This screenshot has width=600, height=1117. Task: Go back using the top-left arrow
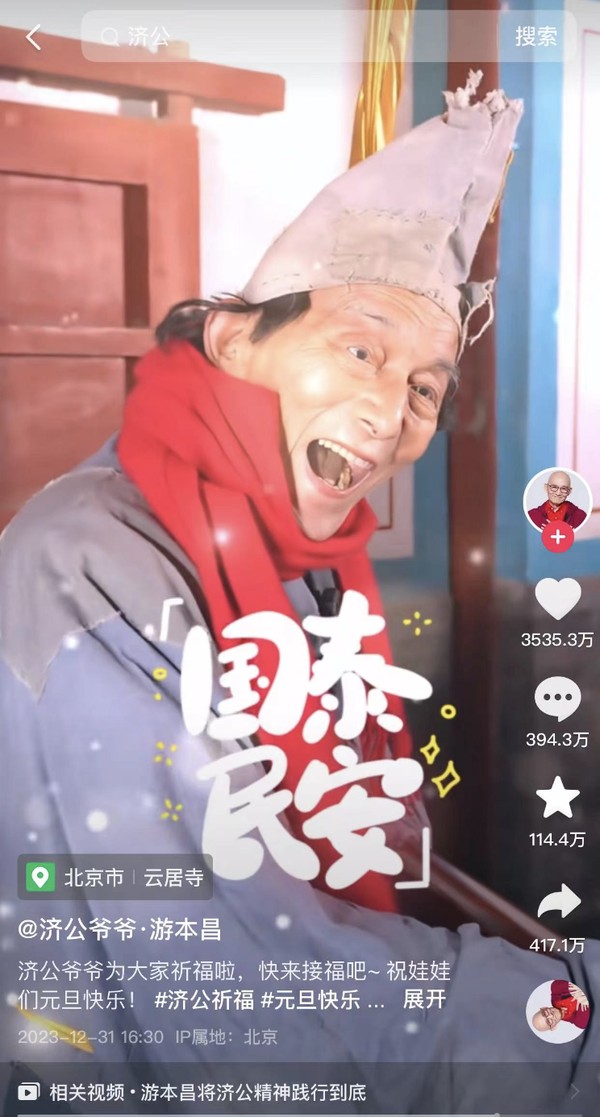click(34, 38)
